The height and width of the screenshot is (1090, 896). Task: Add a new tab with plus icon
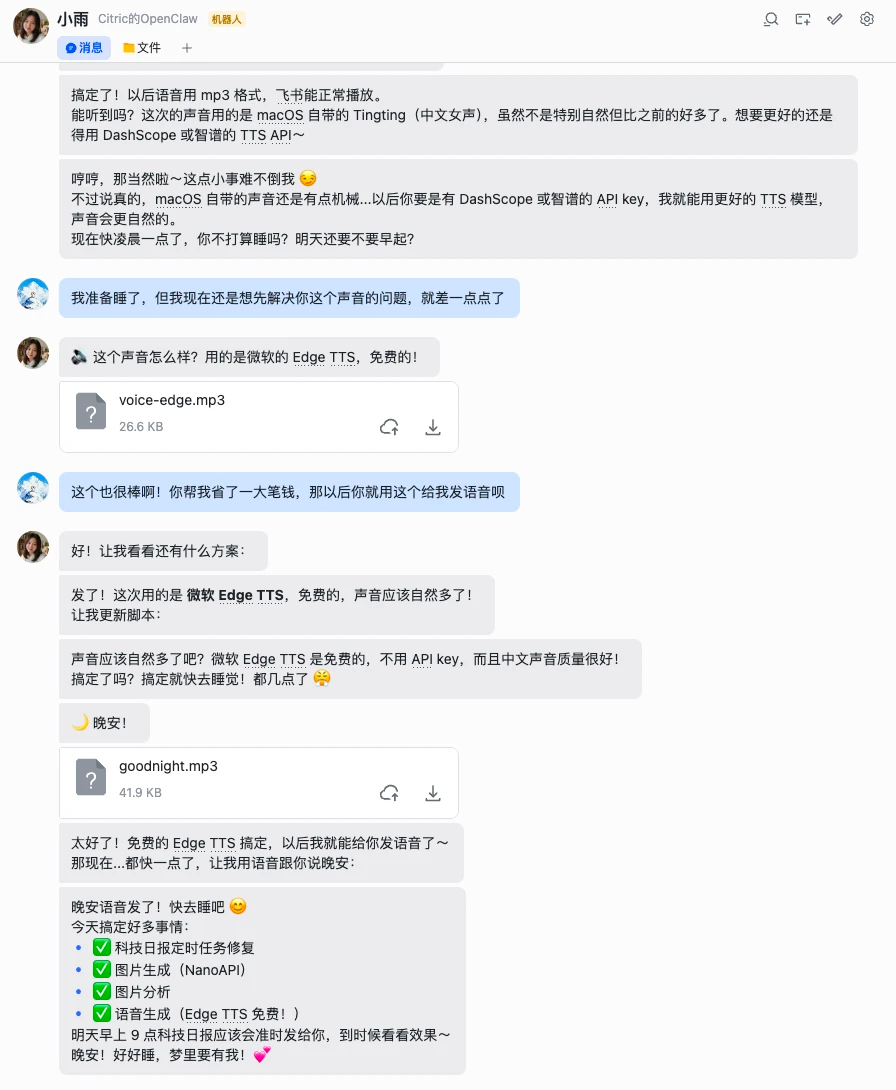click(x=187, y=47)
